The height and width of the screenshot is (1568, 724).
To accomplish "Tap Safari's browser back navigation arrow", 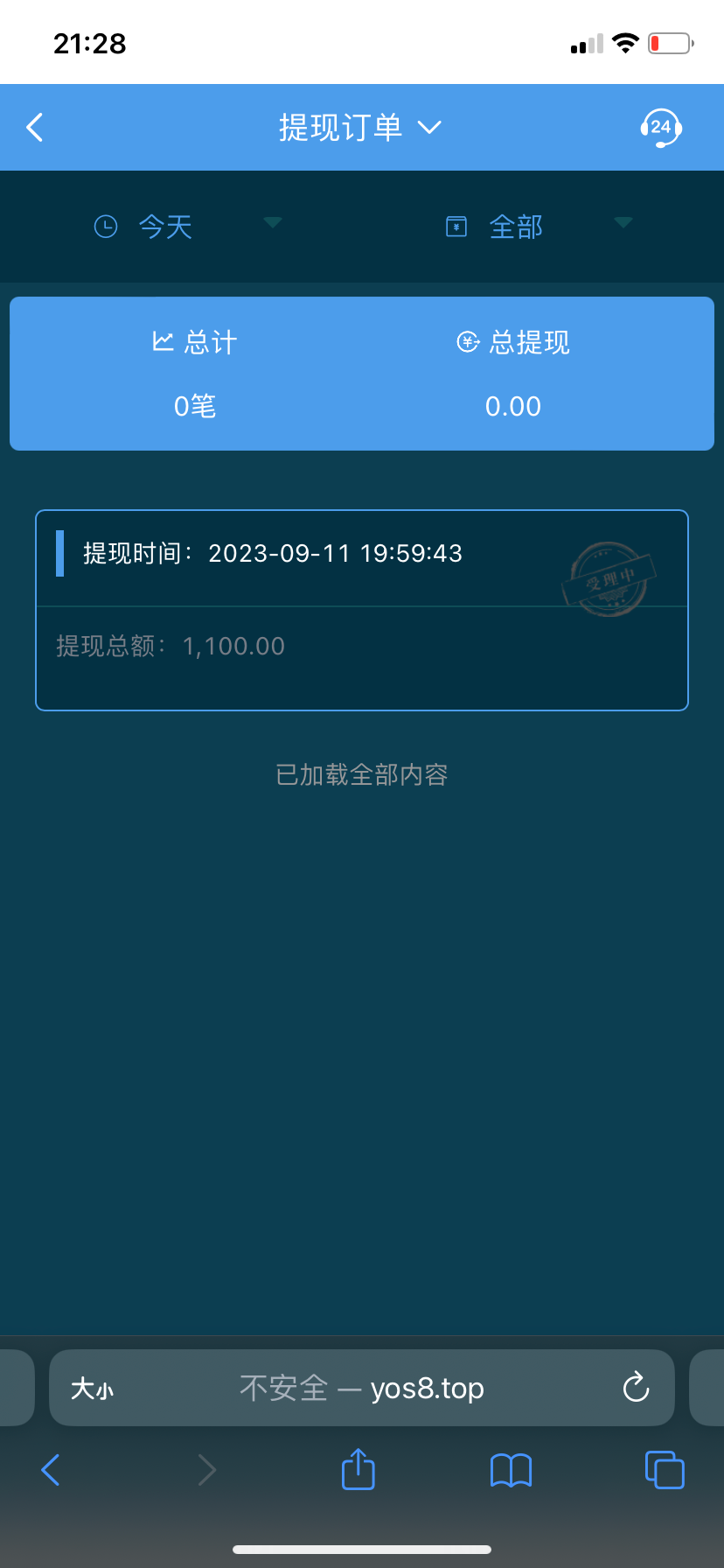I will pos(50,1470).
